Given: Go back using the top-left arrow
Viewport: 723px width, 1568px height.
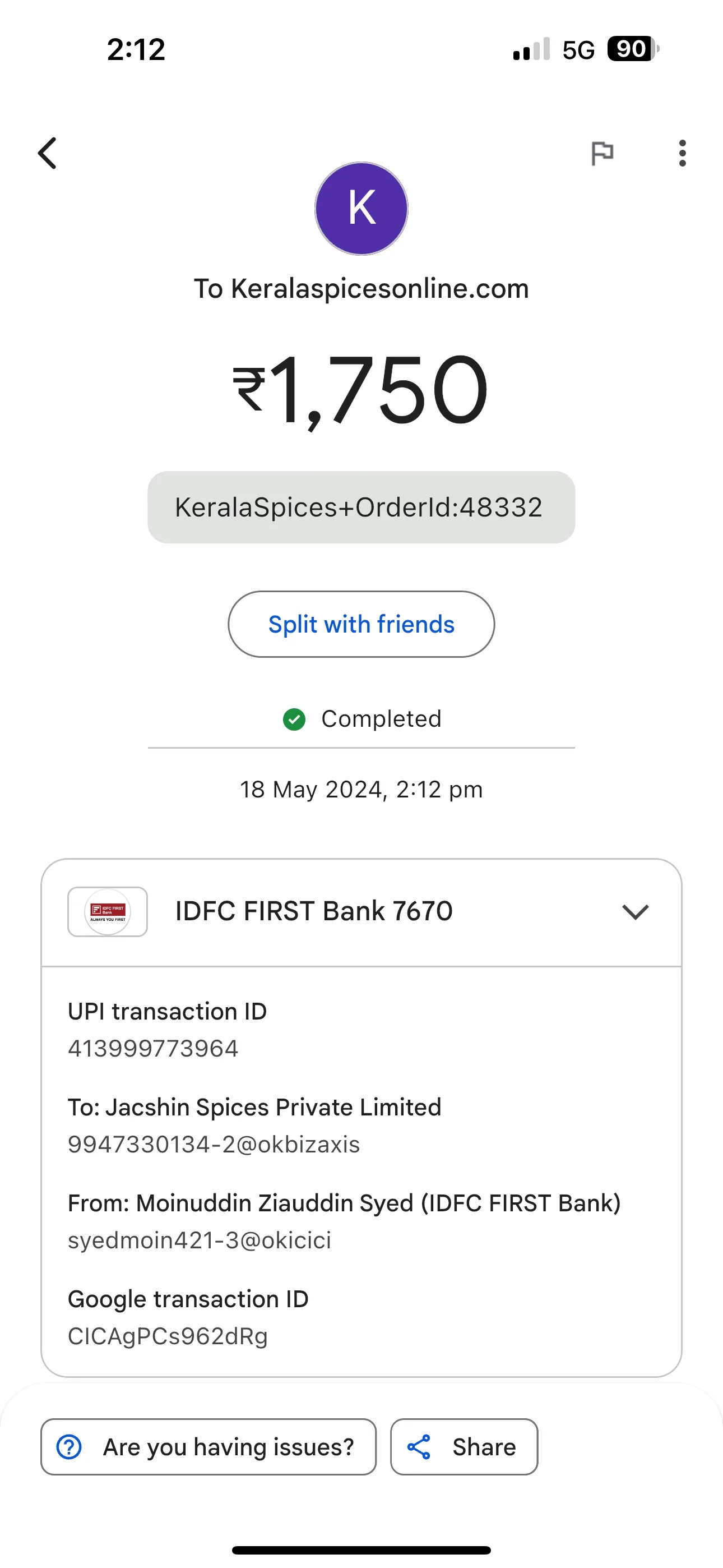Looking at the screenshot, I should [48, 153].
